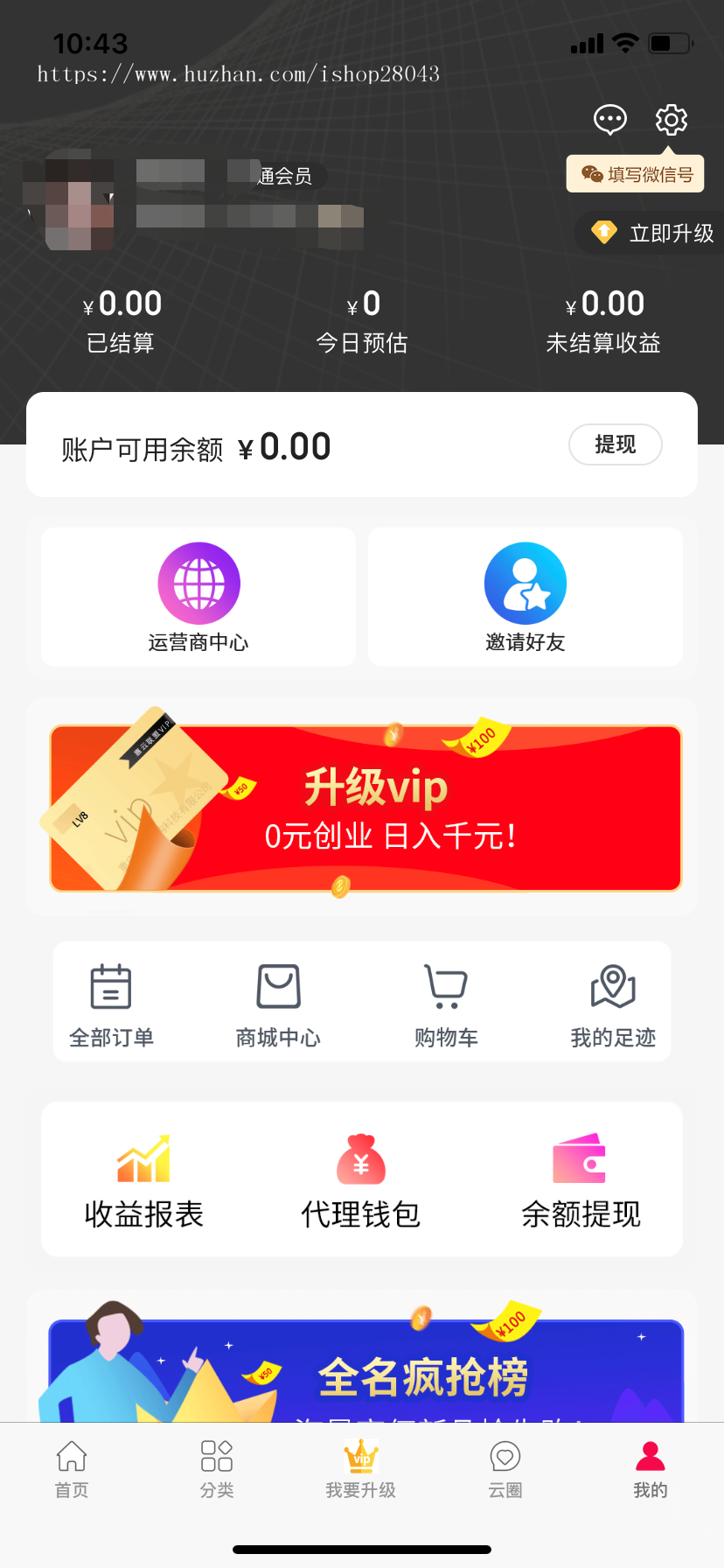The height and width of the screenshot is (1568, 724).
Task: Tap the message bubble icon
Action: (x=609, y=120)
